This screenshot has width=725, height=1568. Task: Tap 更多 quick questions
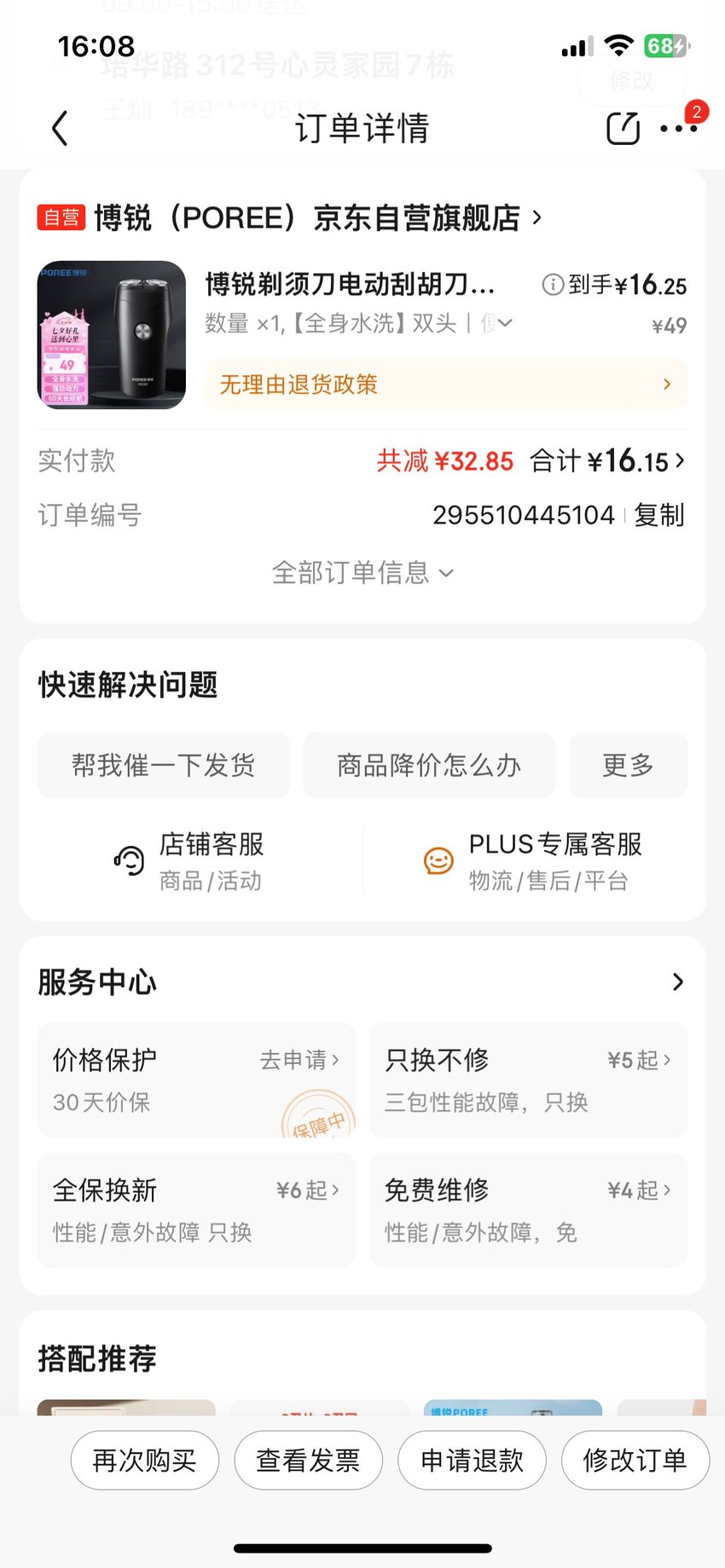(x=628, y=765)
